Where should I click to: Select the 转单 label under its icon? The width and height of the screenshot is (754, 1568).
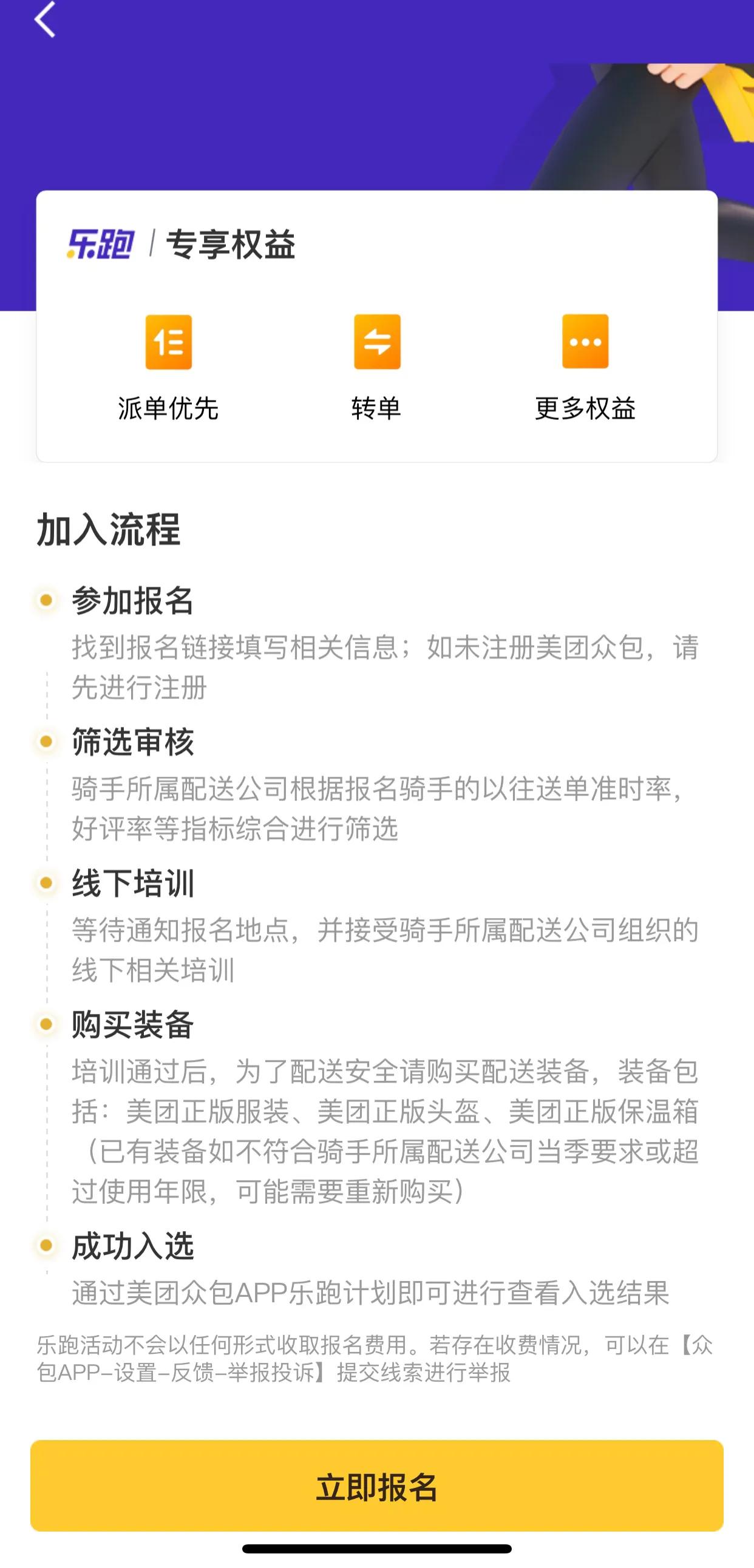(376, 408)
